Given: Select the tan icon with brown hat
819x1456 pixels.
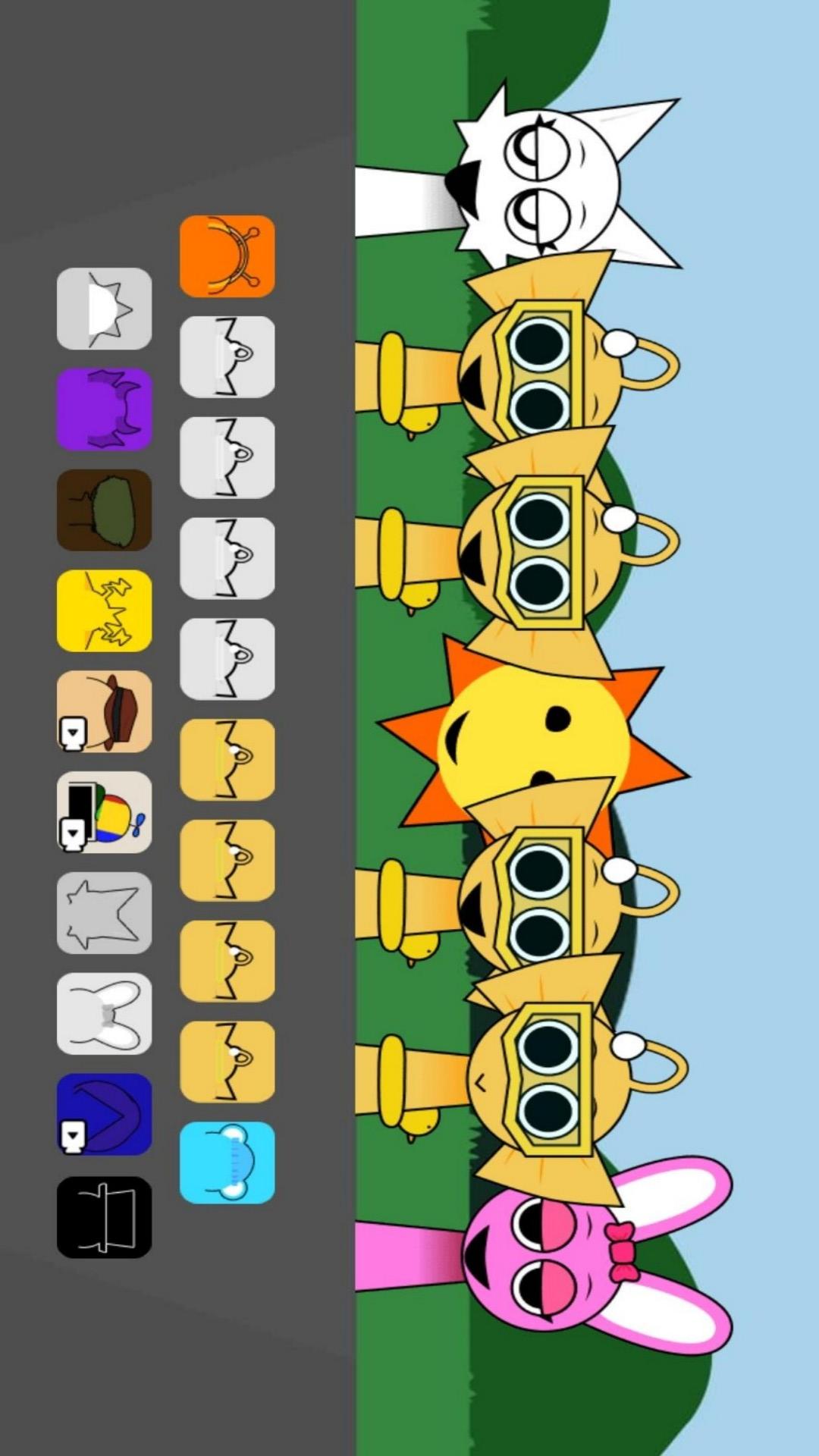Looking at the screenshot, I should tap(104, 711).
